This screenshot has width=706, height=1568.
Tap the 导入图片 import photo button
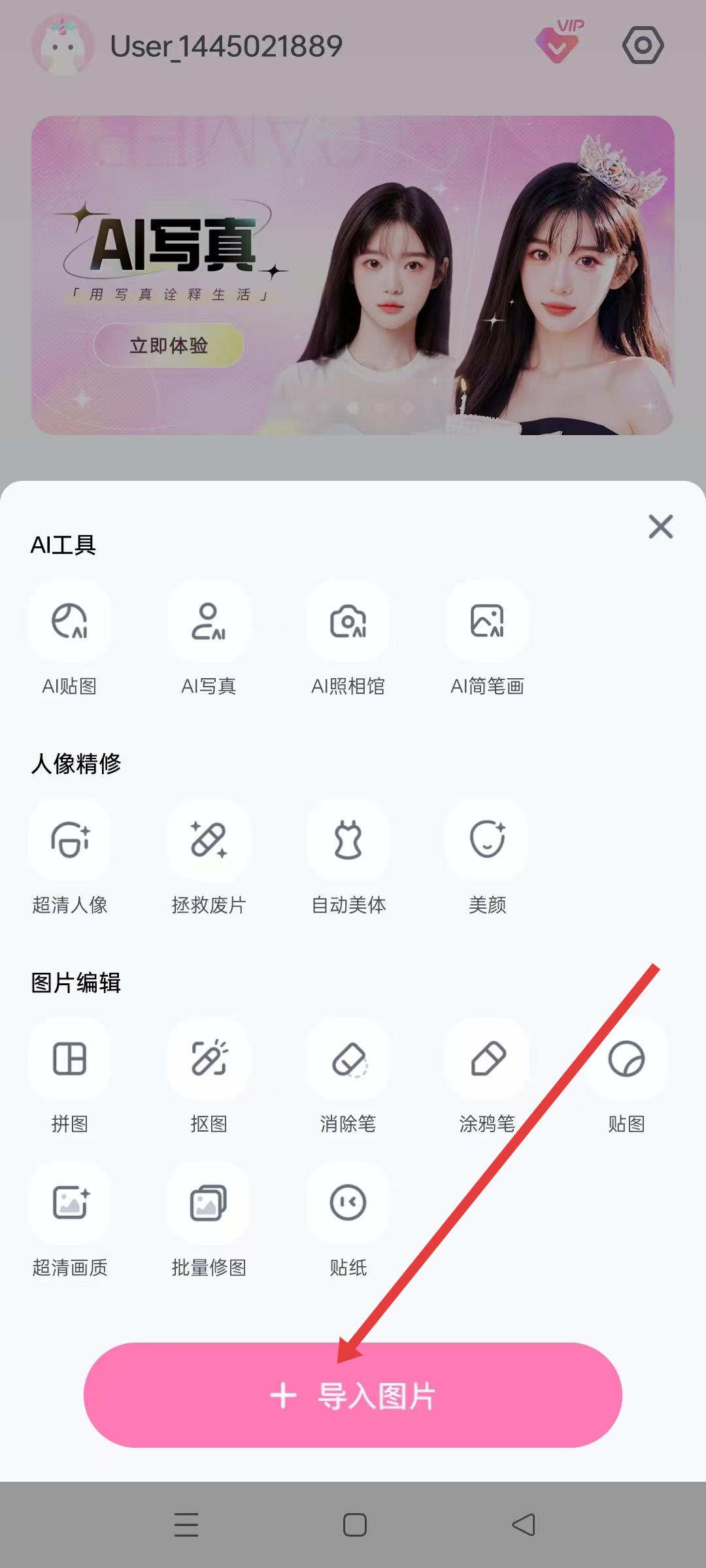[x=352, y=1395]
